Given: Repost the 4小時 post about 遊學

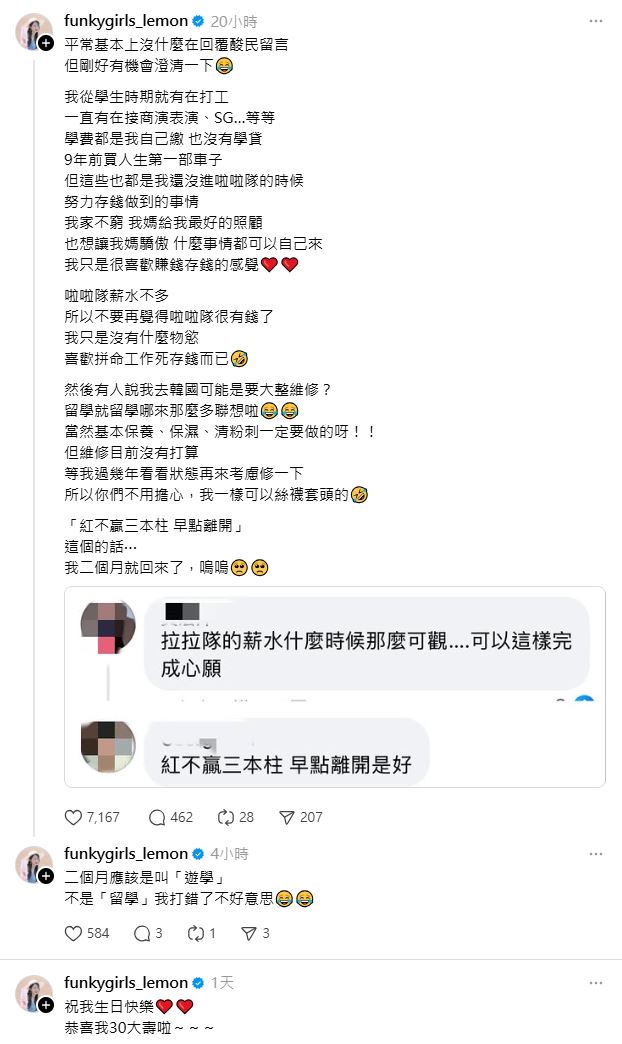Looking at the screenshot, I should (197, 933).
